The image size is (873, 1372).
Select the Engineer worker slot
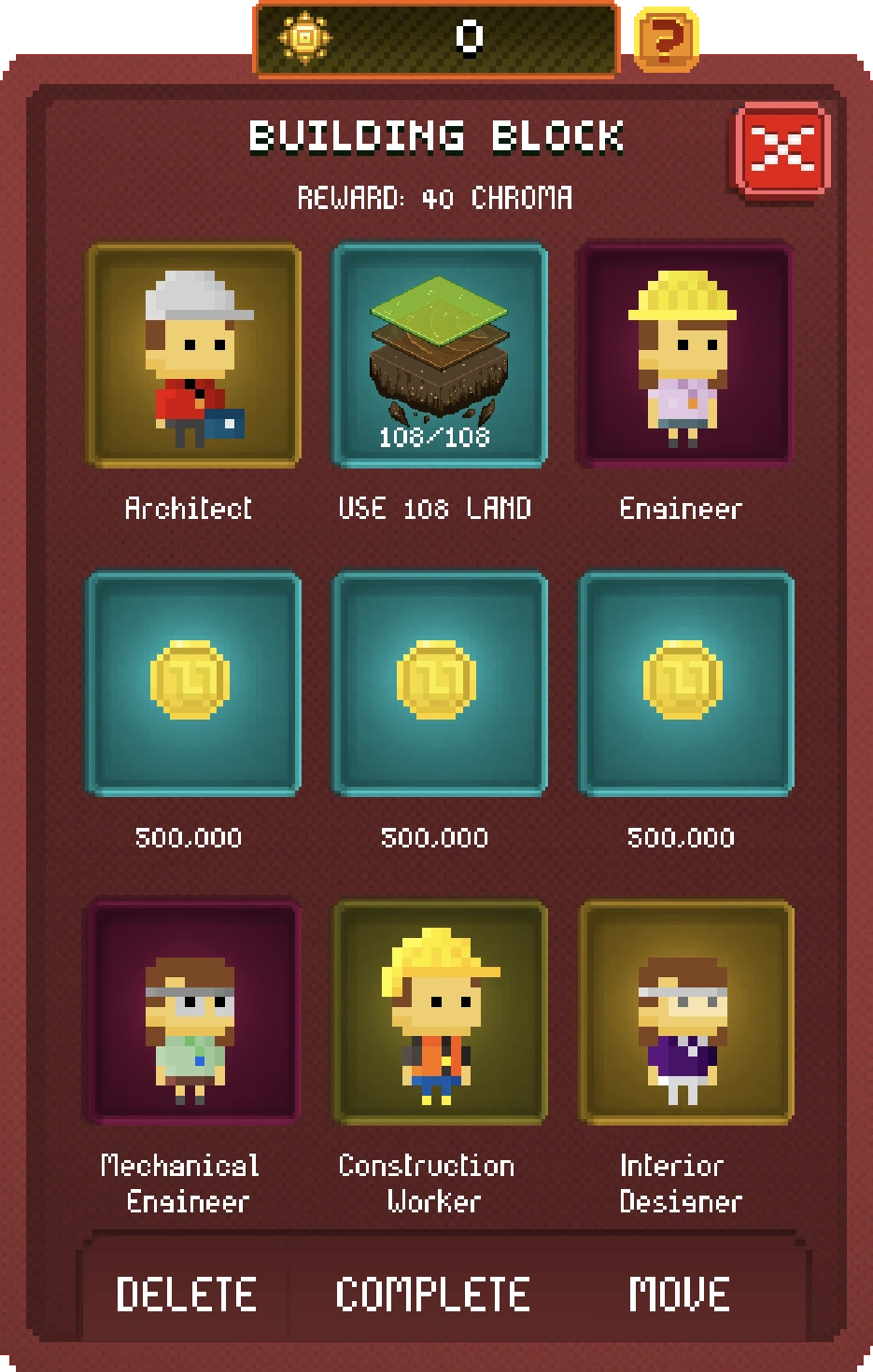(x=684, y=355)
